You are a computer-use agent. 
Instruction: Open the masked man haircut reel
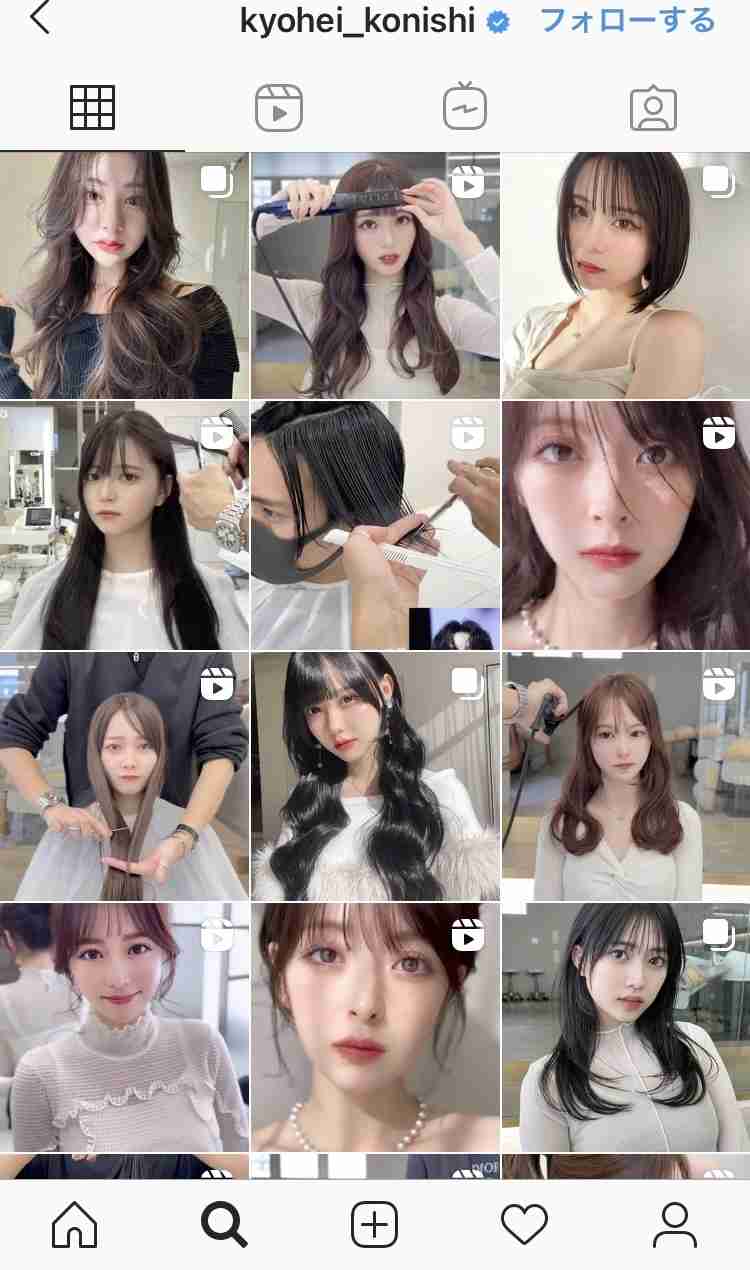click(x=375, y=525)
